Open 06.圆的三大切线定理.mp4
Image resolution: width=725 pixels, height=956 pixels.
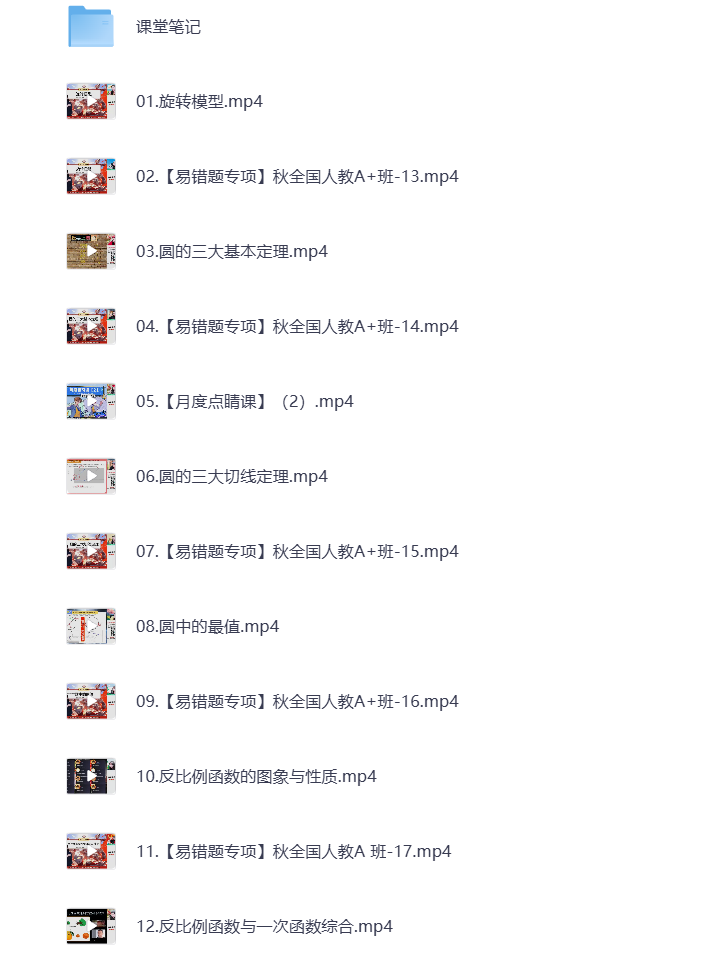pyautogui.click(x=232, y=477)
